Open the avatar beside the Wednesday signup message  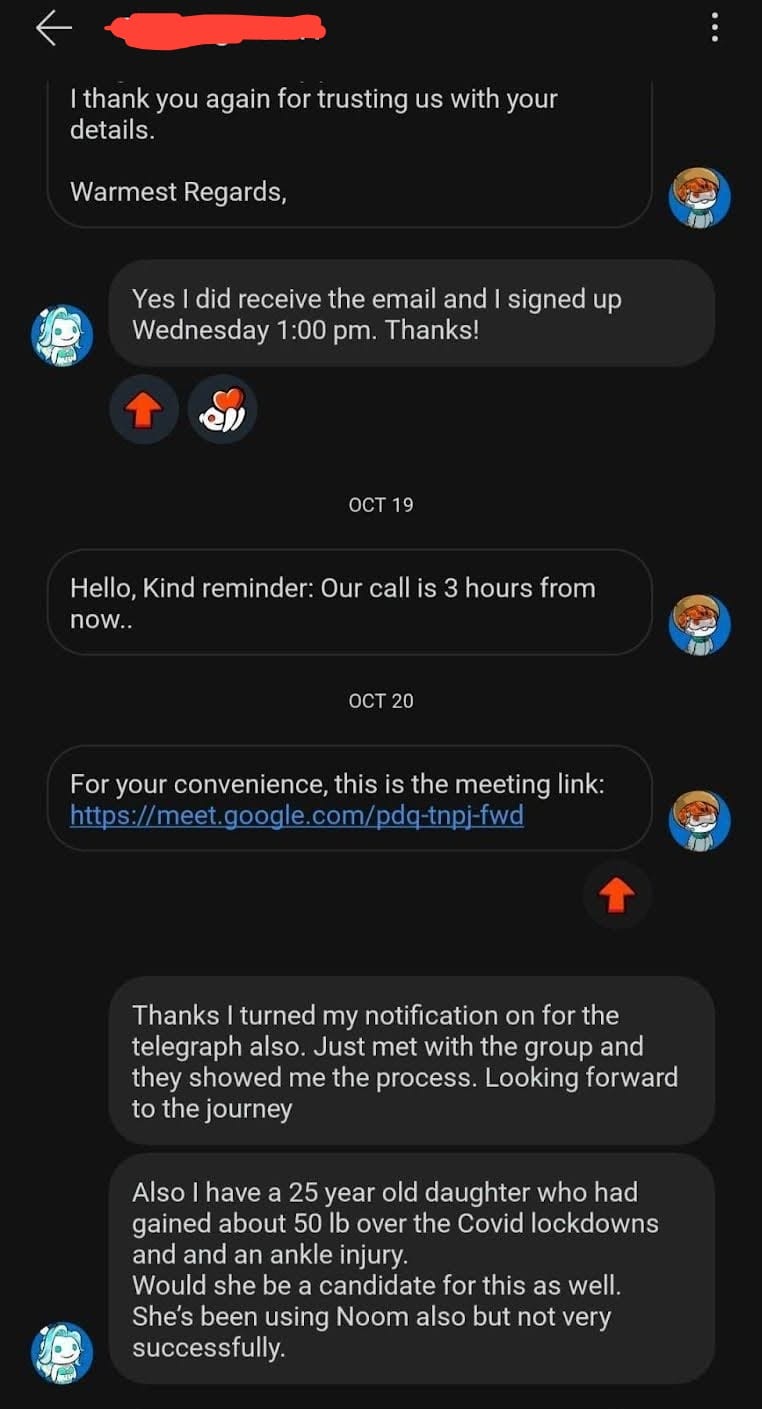(62, 335)
